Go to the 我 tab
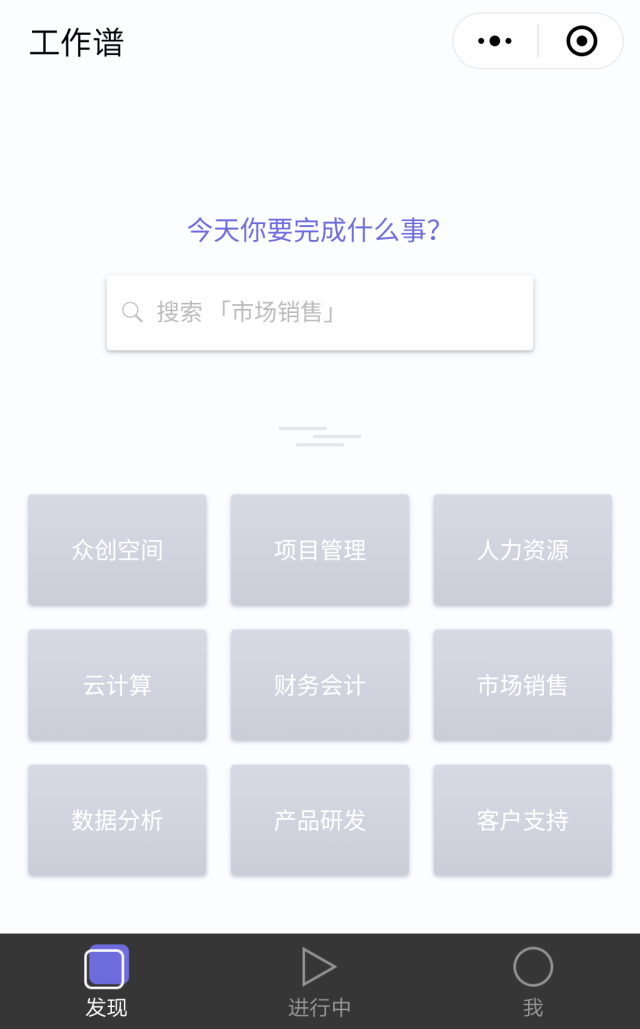640x1029 pixels. 533,981
